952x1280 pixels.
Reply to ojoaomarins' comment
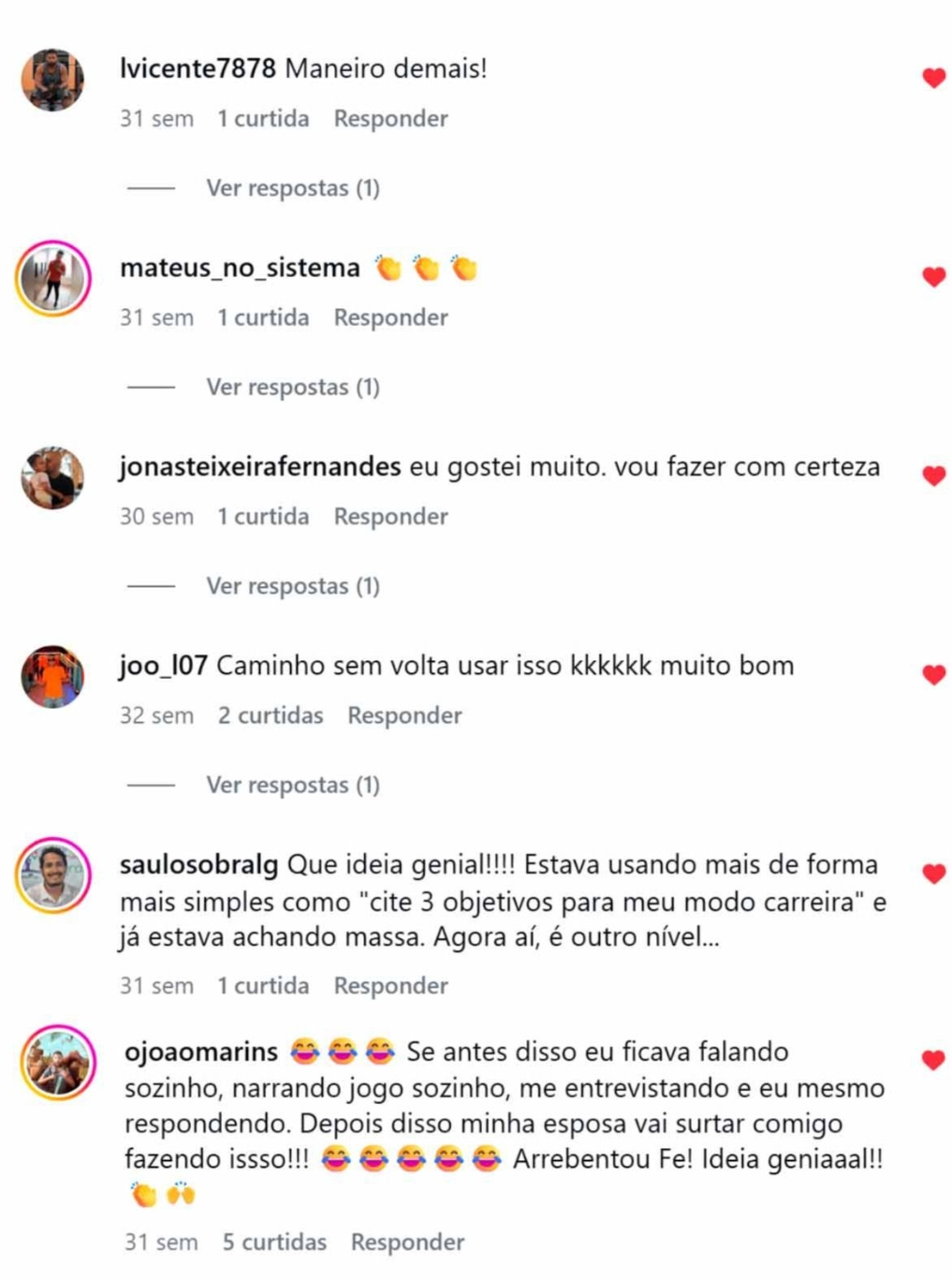407,1243
